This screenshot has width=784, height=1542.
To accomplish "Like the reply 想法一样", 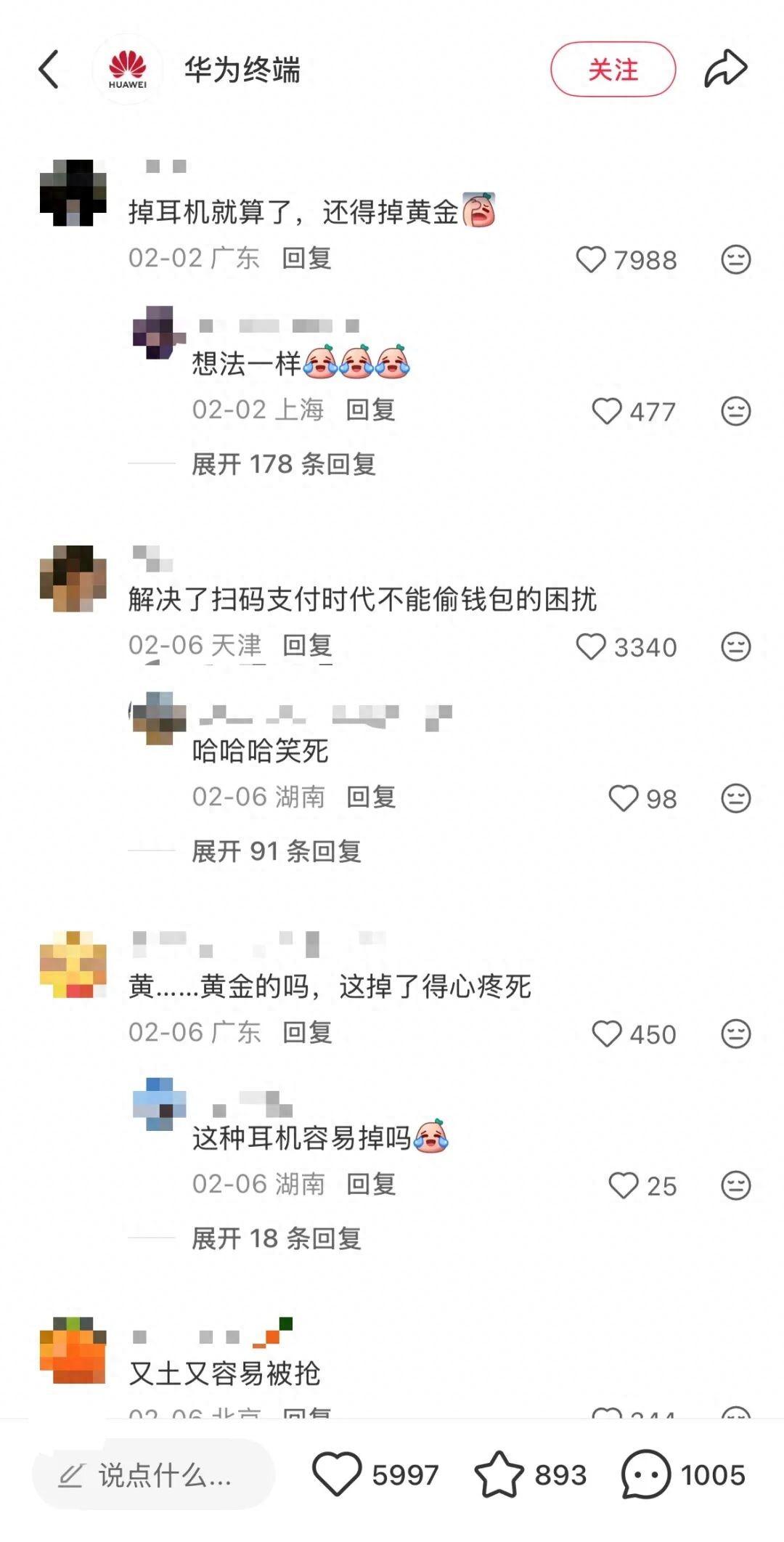I will pyautogui.click(x=607, y=411).
